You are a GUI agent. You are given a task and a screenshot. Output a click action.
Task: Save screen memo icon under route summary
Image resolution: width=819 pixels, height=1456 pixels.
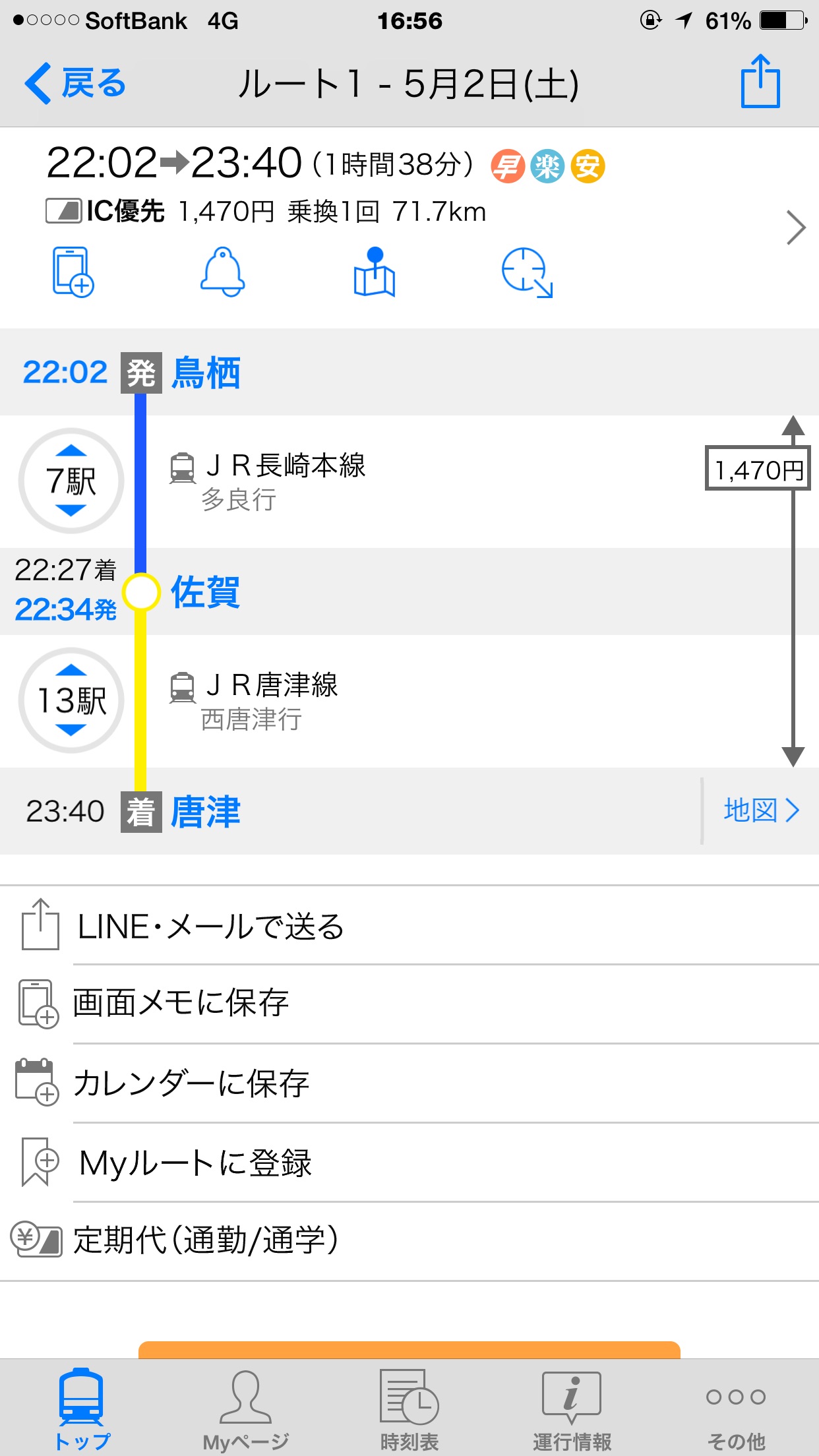click(x=73, y=272)
